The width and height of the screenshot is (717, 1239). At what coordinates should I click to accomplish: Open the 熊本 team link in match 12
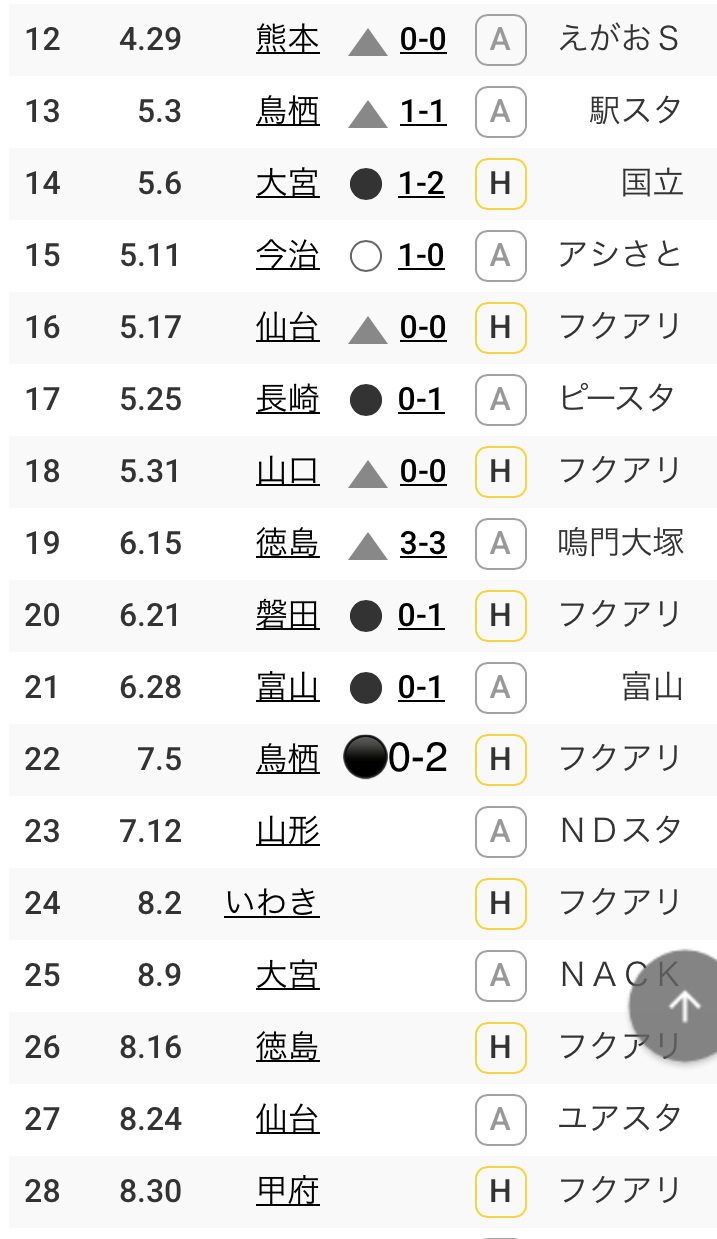[288, 39]
